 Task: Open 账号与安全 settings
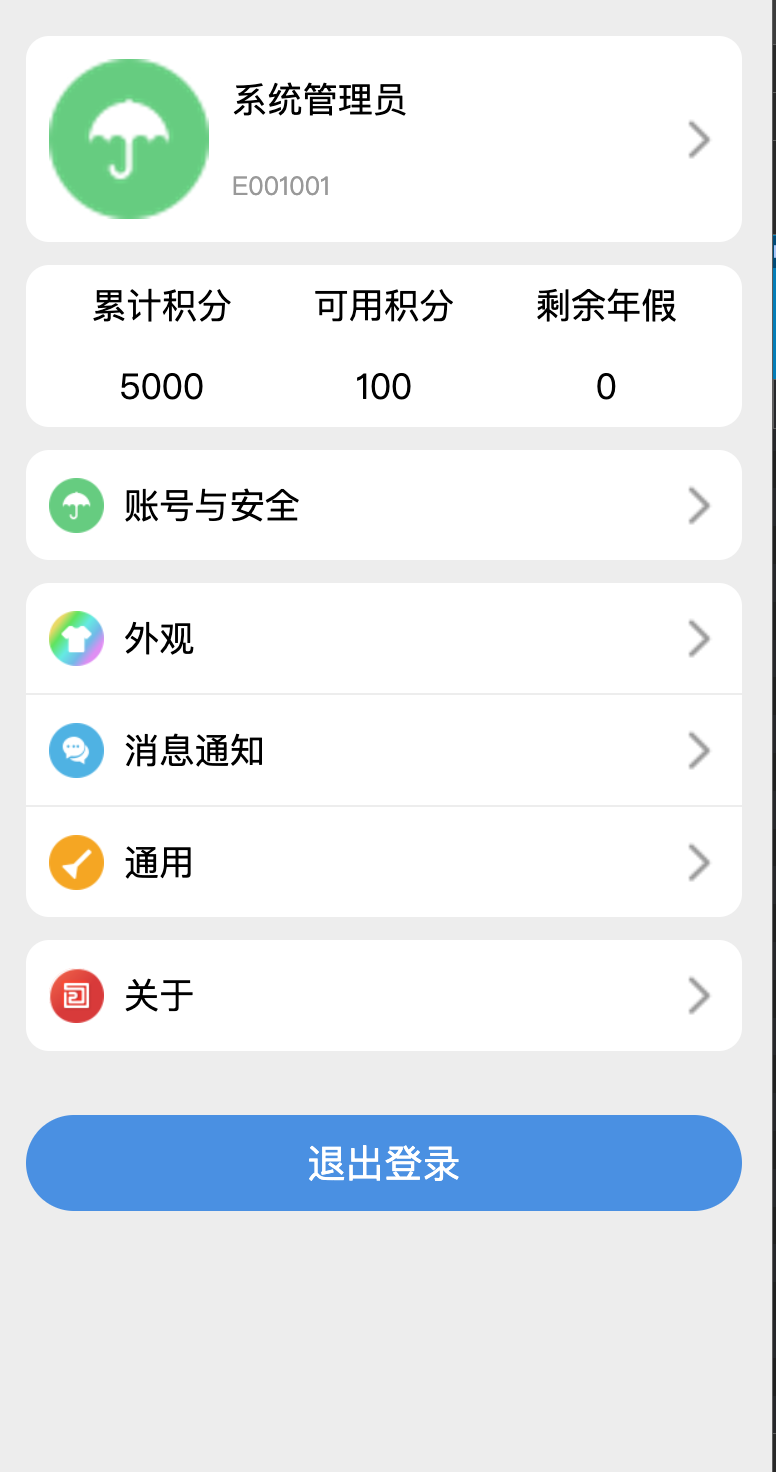(383, 506)
